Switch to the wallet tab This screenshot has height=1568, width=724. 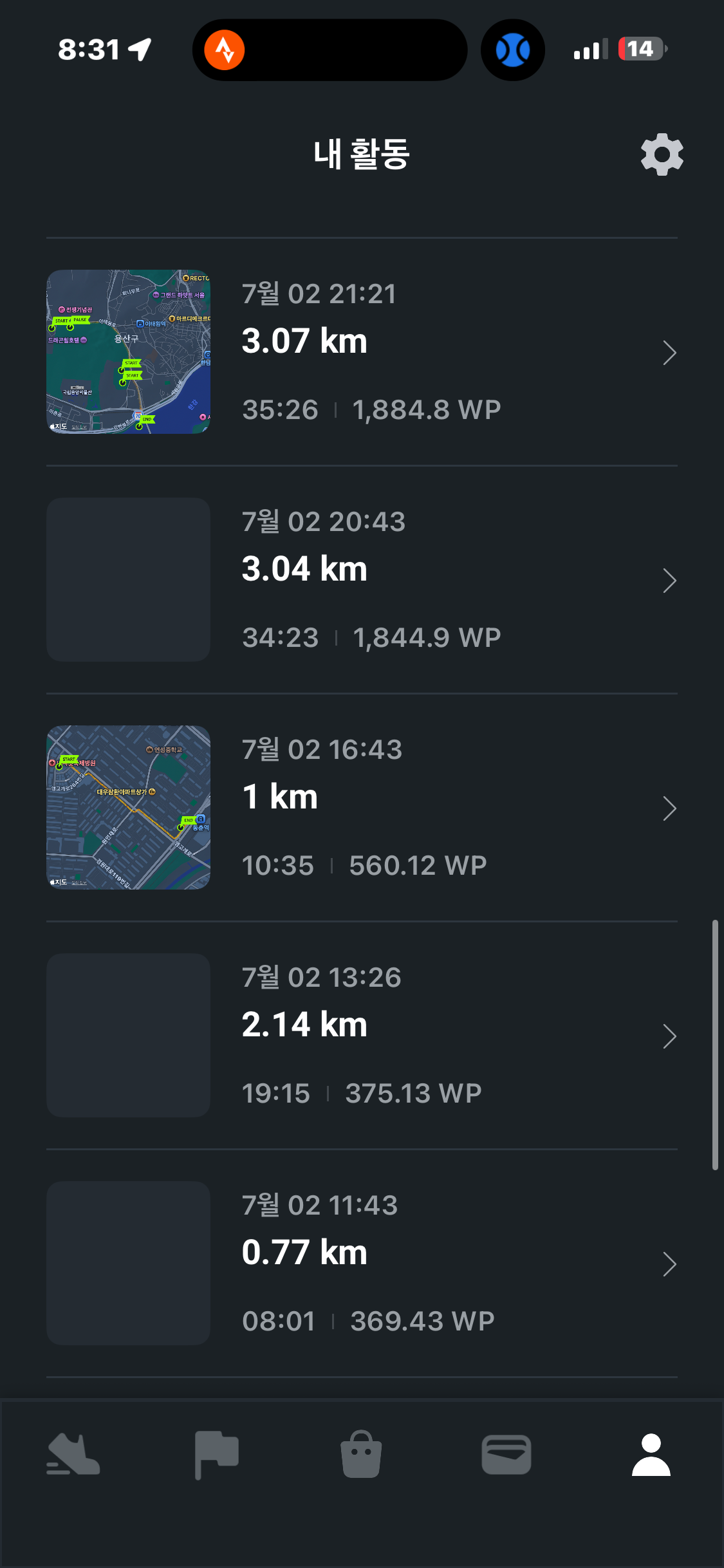(x=506, y=1455)
